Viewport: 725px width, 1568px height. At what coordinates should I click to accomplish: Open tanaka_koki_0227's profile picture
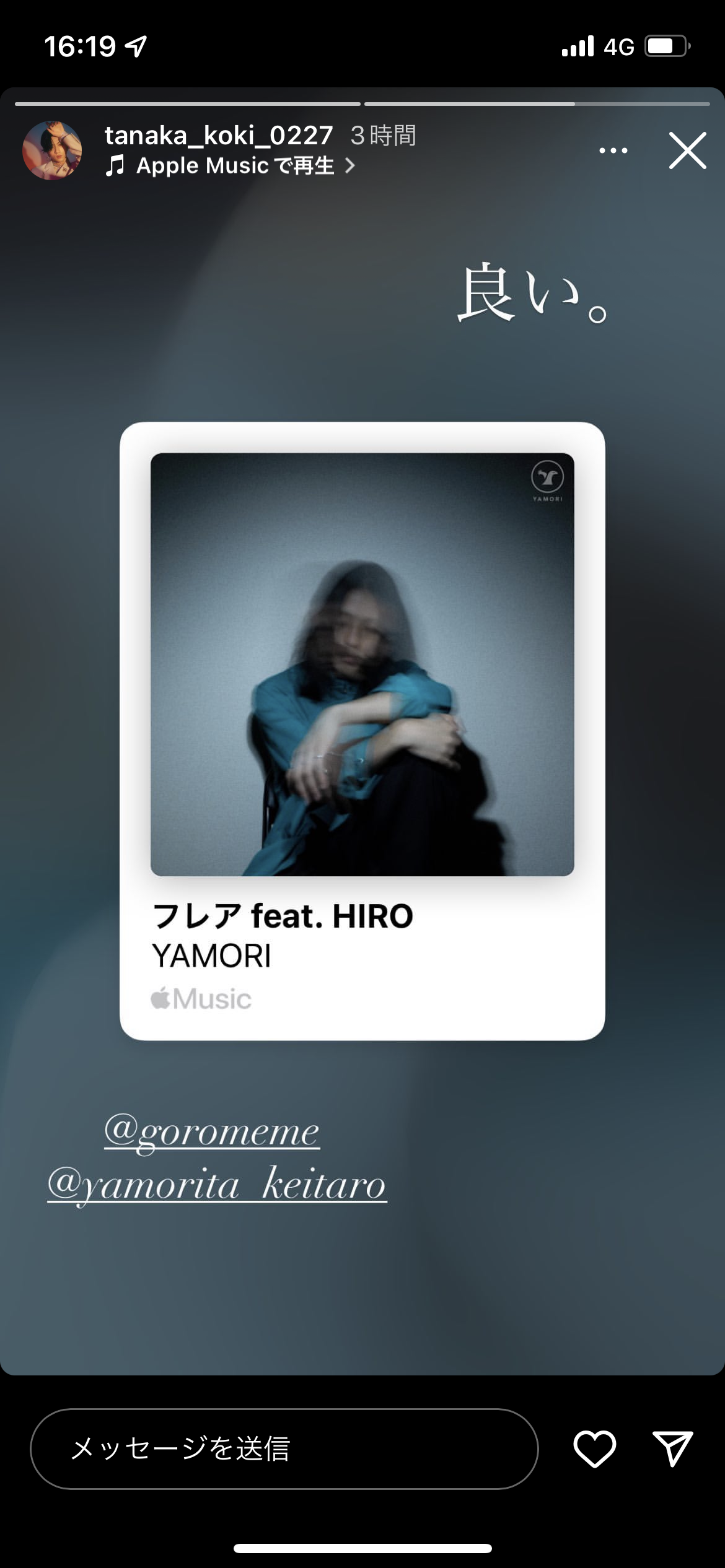tap(52, 150)
